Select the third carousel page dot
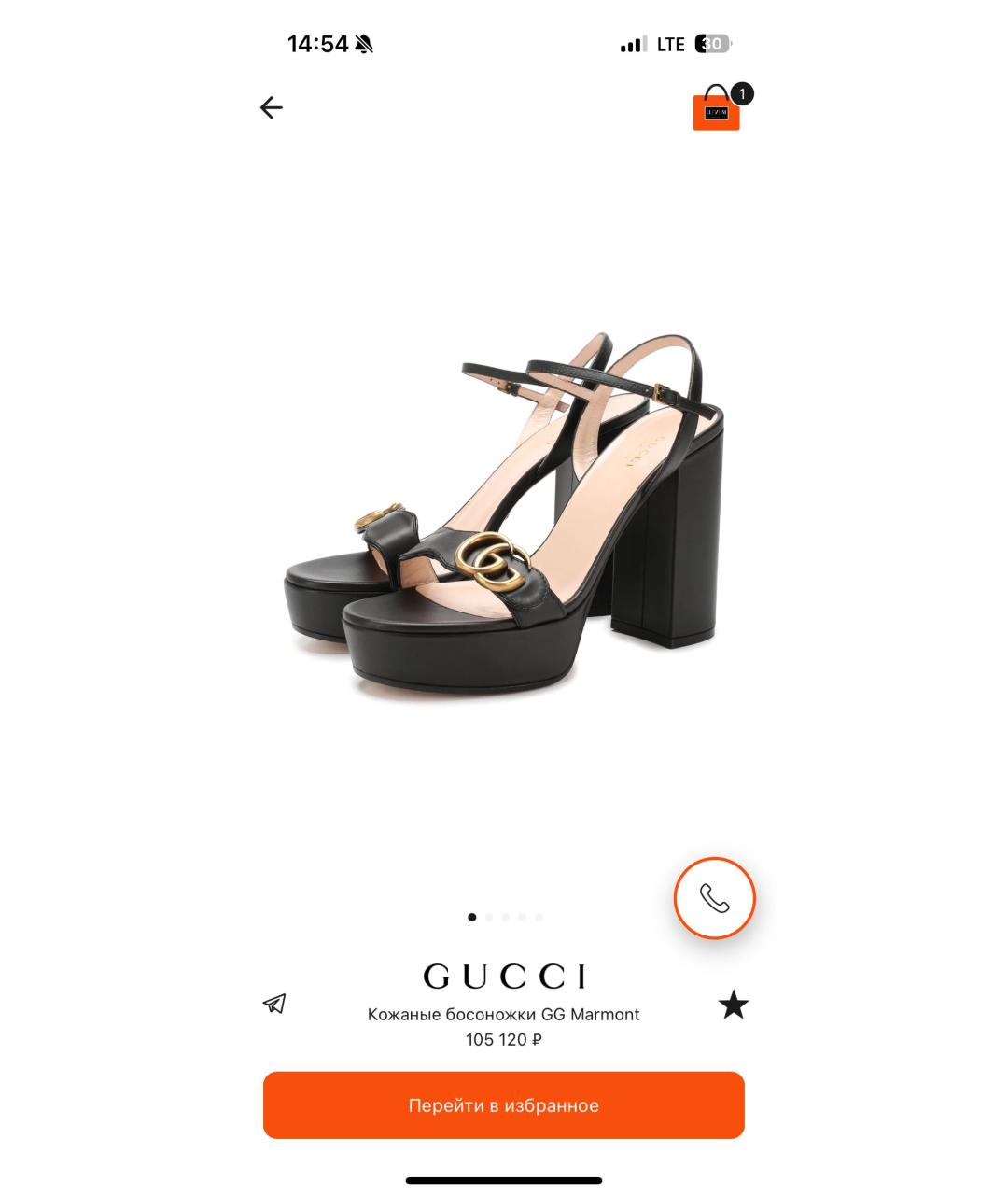Image resolution: width=1008 pixels, height=1195 pixels. pyautogui.click(x=505, y=917)
